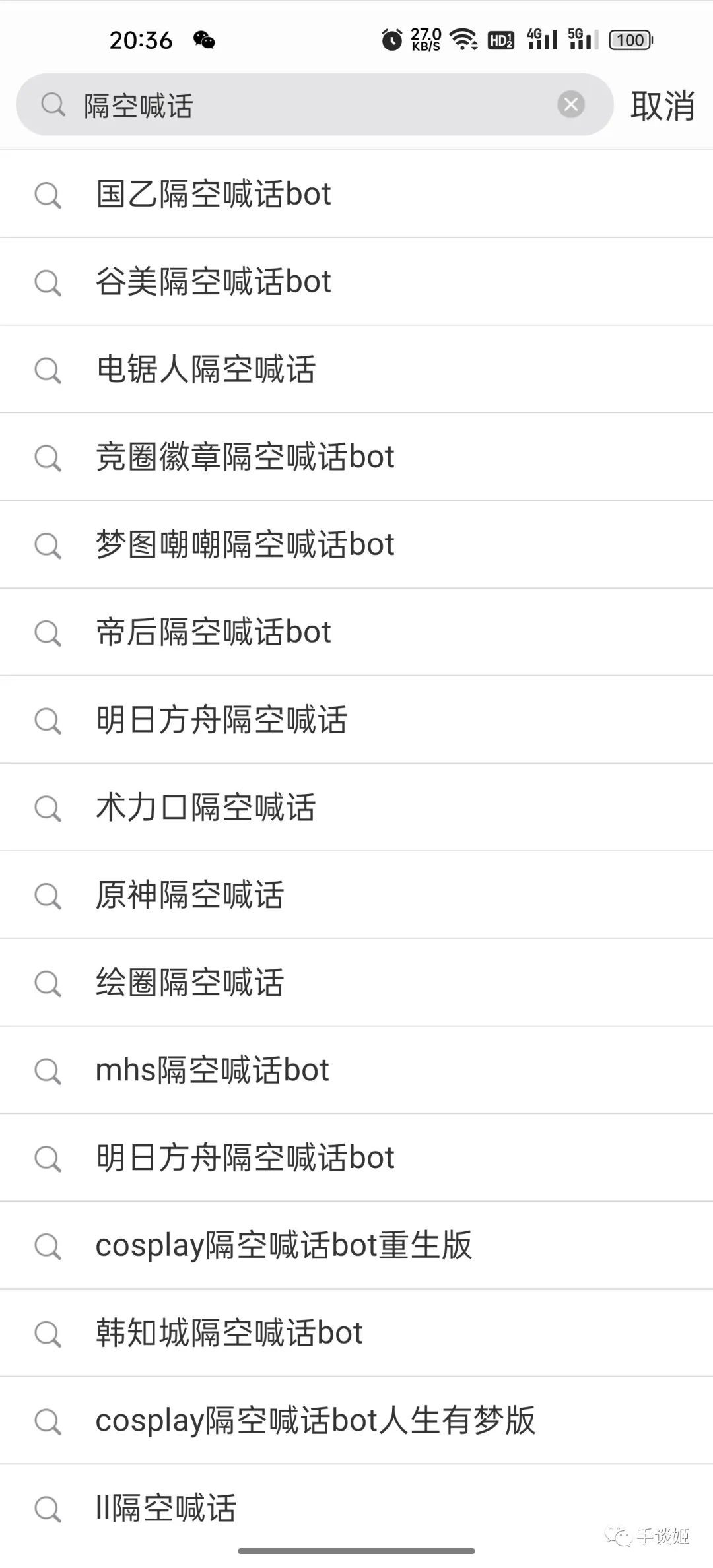The height and width of the screenshot is (1568, 713).
Task: Open suggestion 电锯人隔空喊话
Action: click(206, 370)
